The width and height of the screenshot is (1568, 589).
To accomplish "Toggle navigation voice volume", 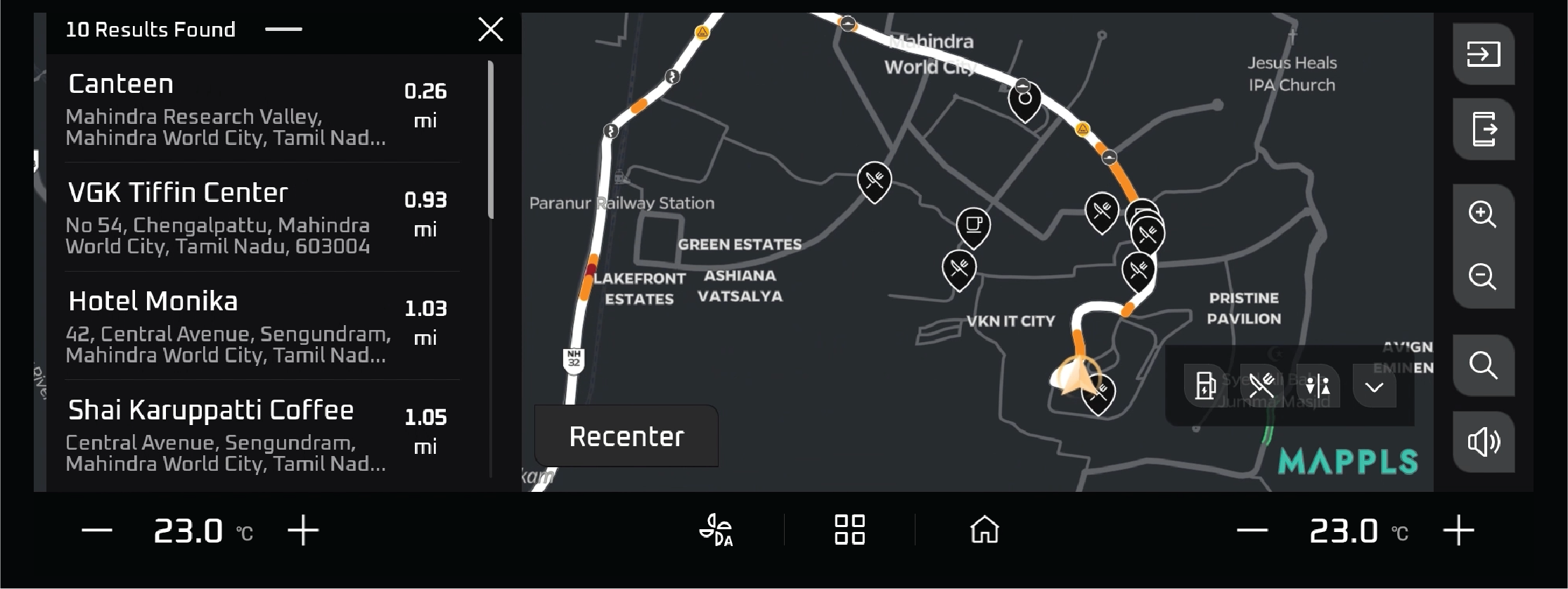I will pos(1483,442).
